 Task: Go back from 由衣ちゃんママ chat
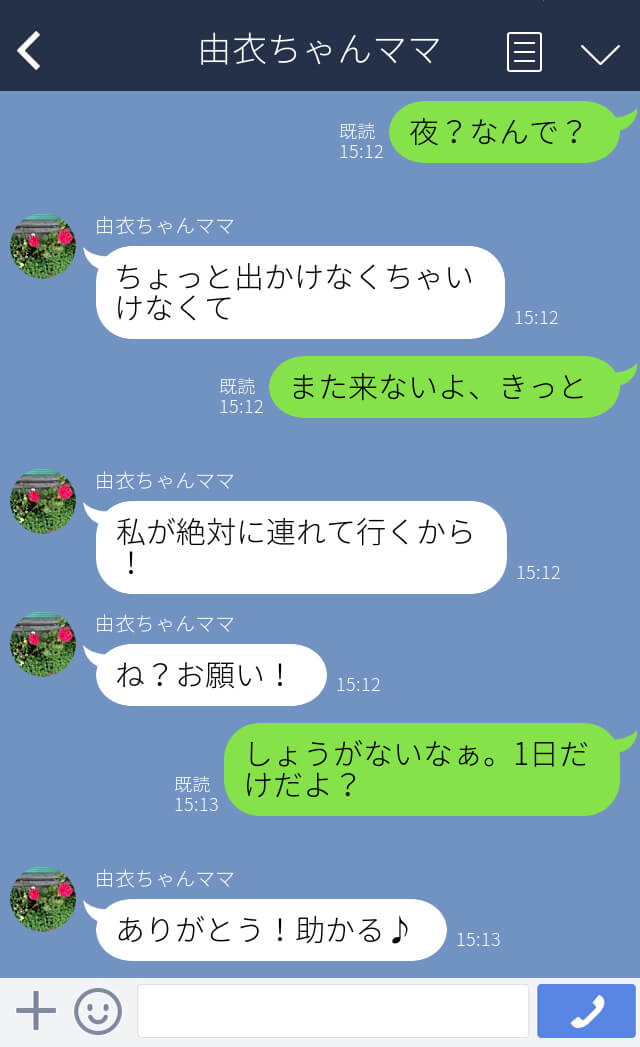[x=29, y=50]
